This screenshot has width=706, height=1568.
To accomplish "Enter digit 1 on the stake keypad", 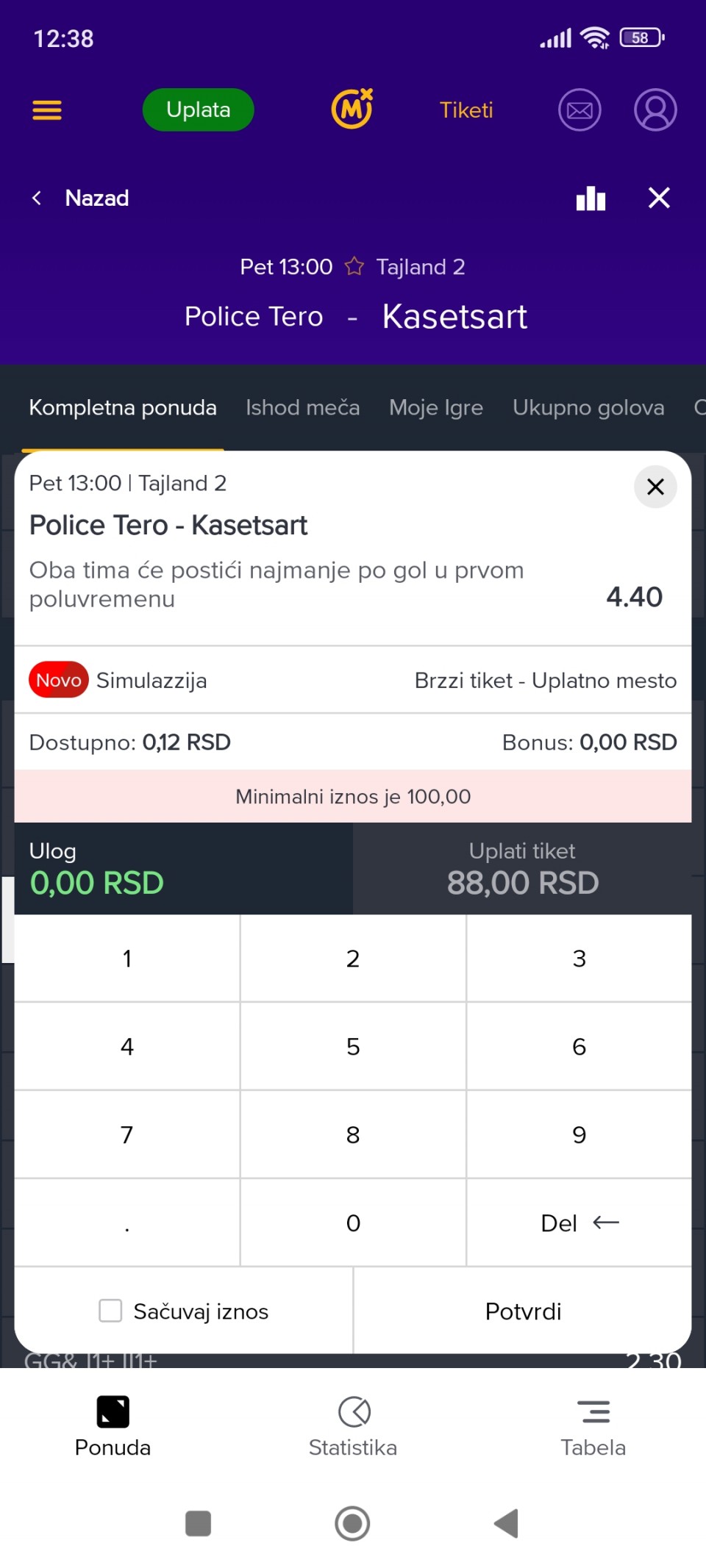I will click(127, 959).
